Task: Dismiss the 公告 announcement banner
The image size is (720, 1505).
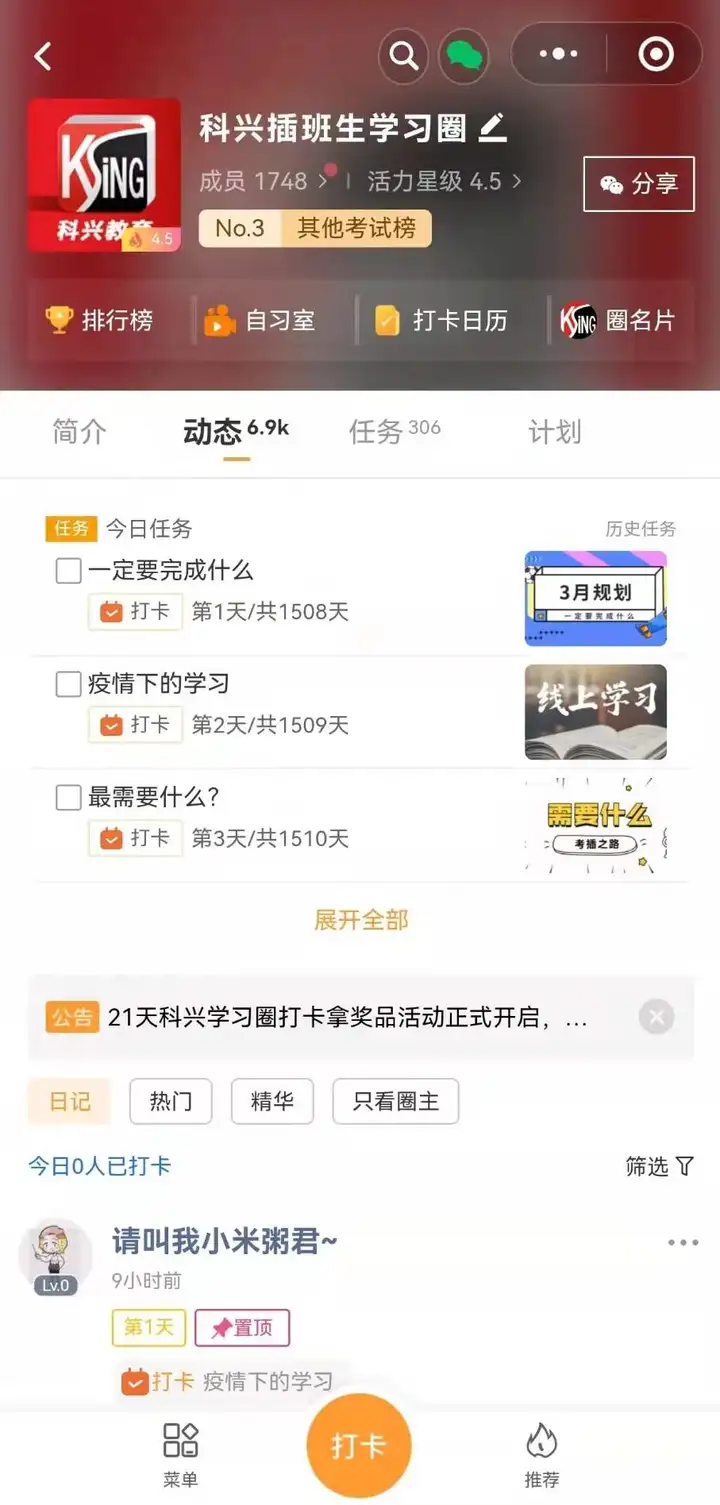Action: click(x=656, y=1018)
